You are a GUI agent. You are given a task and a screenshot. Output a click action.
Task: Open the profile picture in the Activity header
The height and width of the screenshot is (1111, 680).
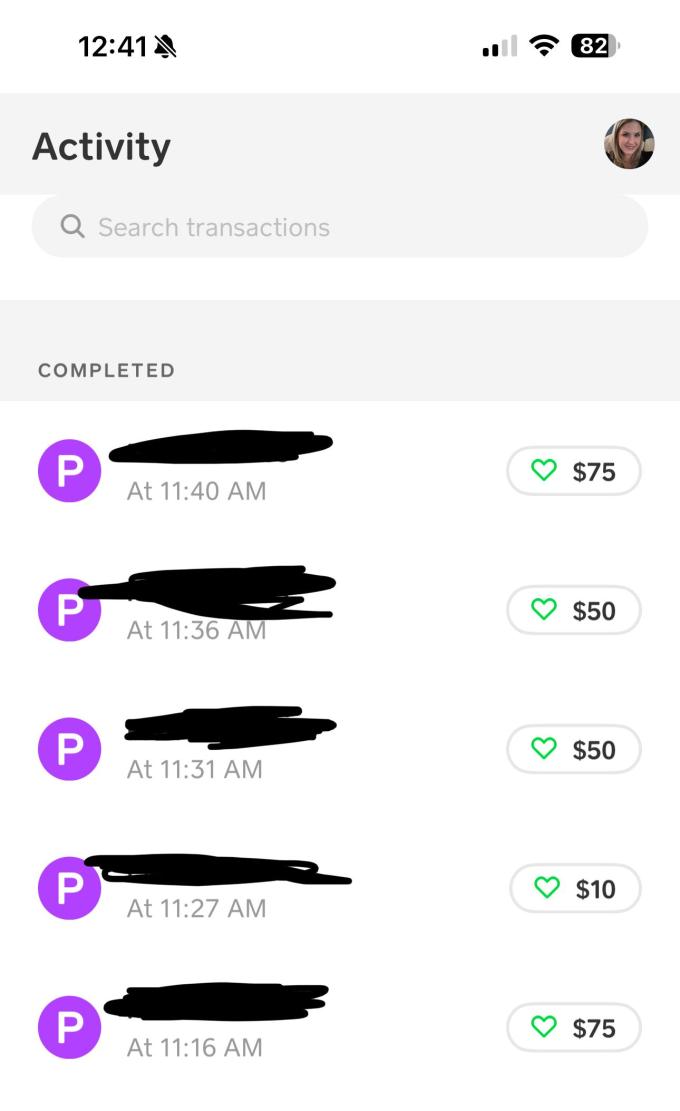[x=629, y=144]
